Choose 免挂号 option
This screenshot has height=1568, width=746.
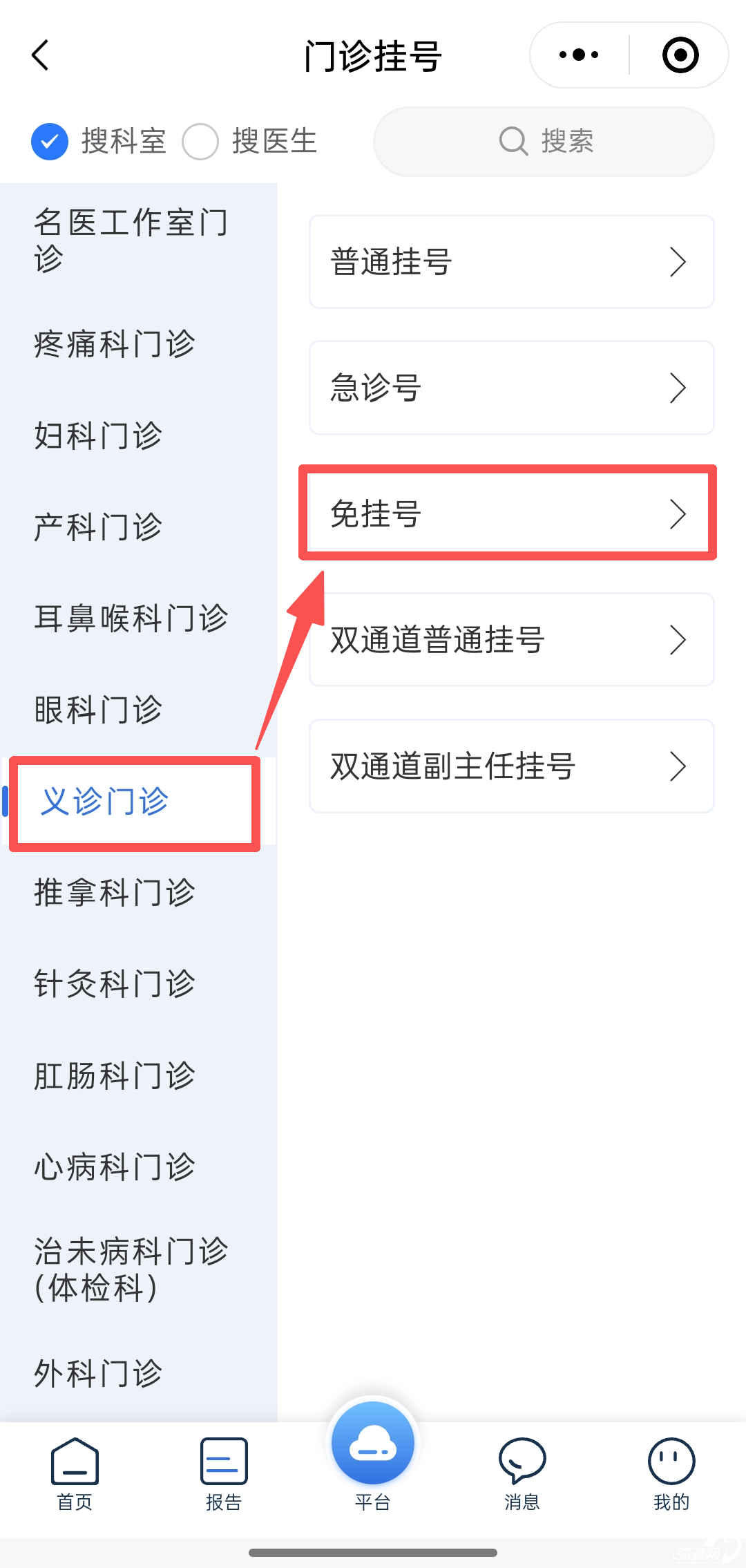(x=511, y=513)
